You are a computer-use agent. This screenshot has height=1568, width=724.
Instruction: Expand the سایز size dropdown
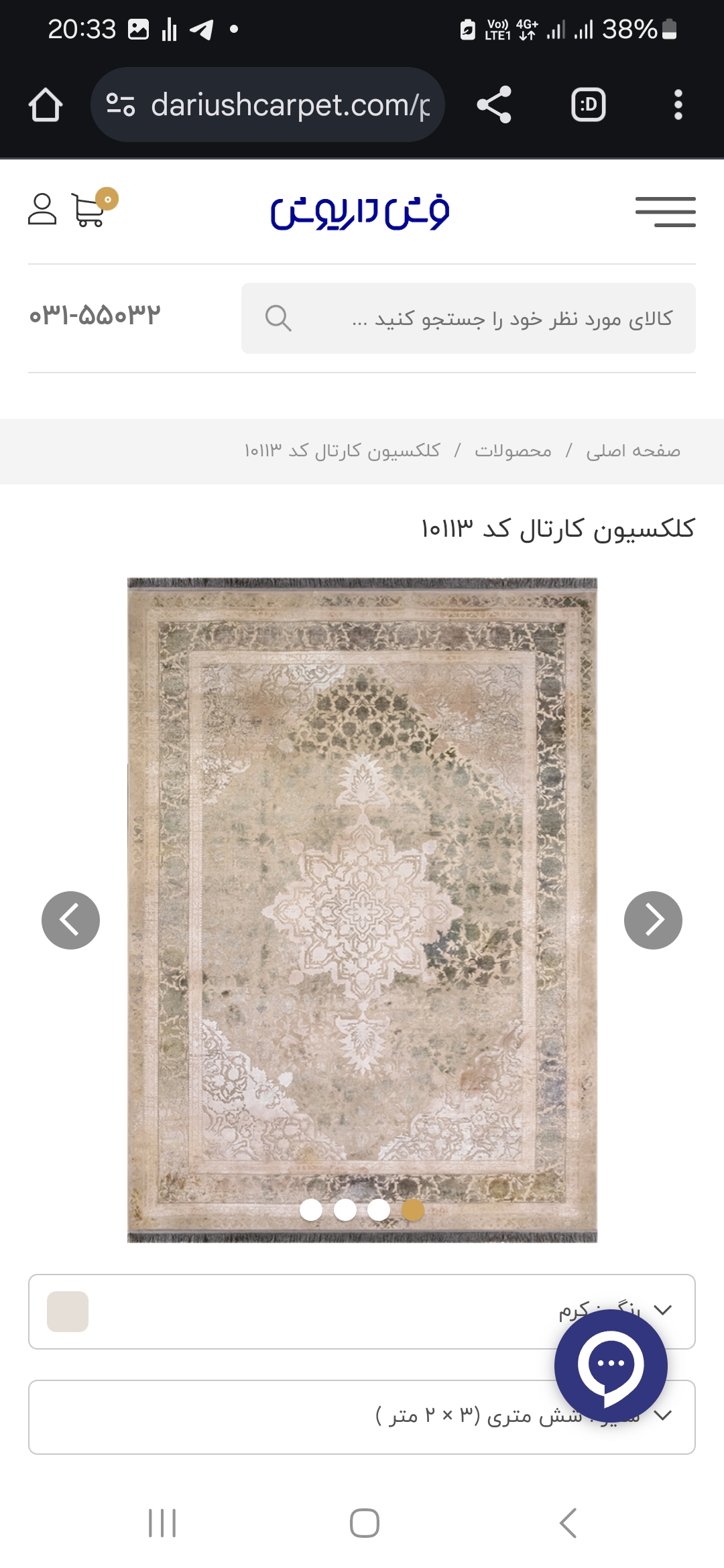pyautogui.click(x=362, y=1417)
